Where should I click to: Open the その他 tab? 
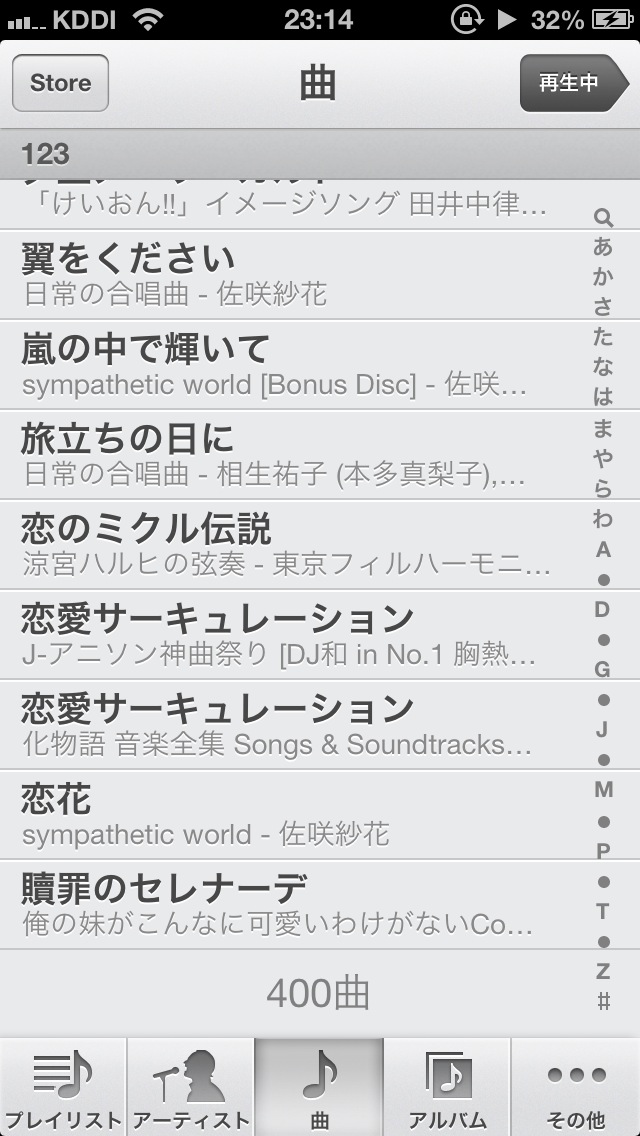575,1087
